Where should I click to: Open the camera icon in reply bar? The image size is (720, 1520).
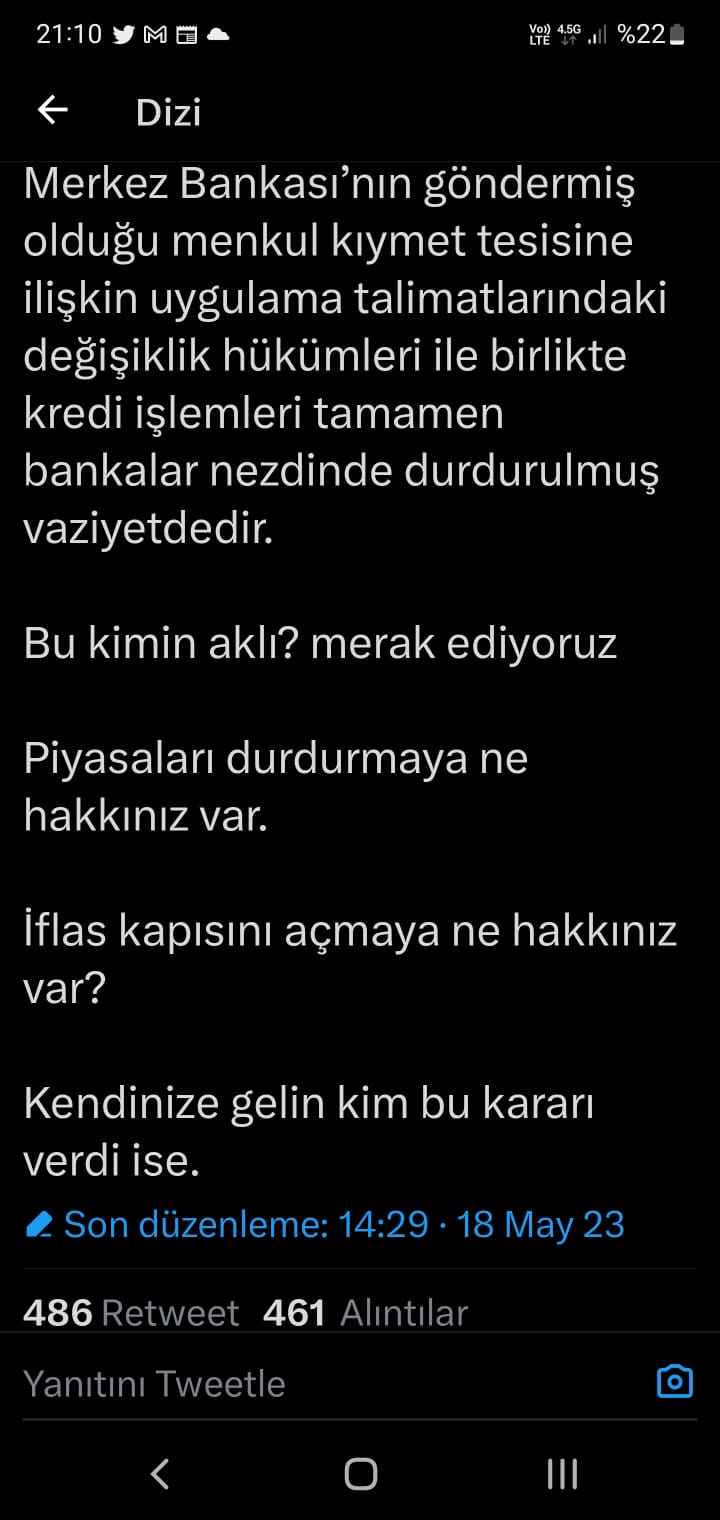tap(675, 1381)
